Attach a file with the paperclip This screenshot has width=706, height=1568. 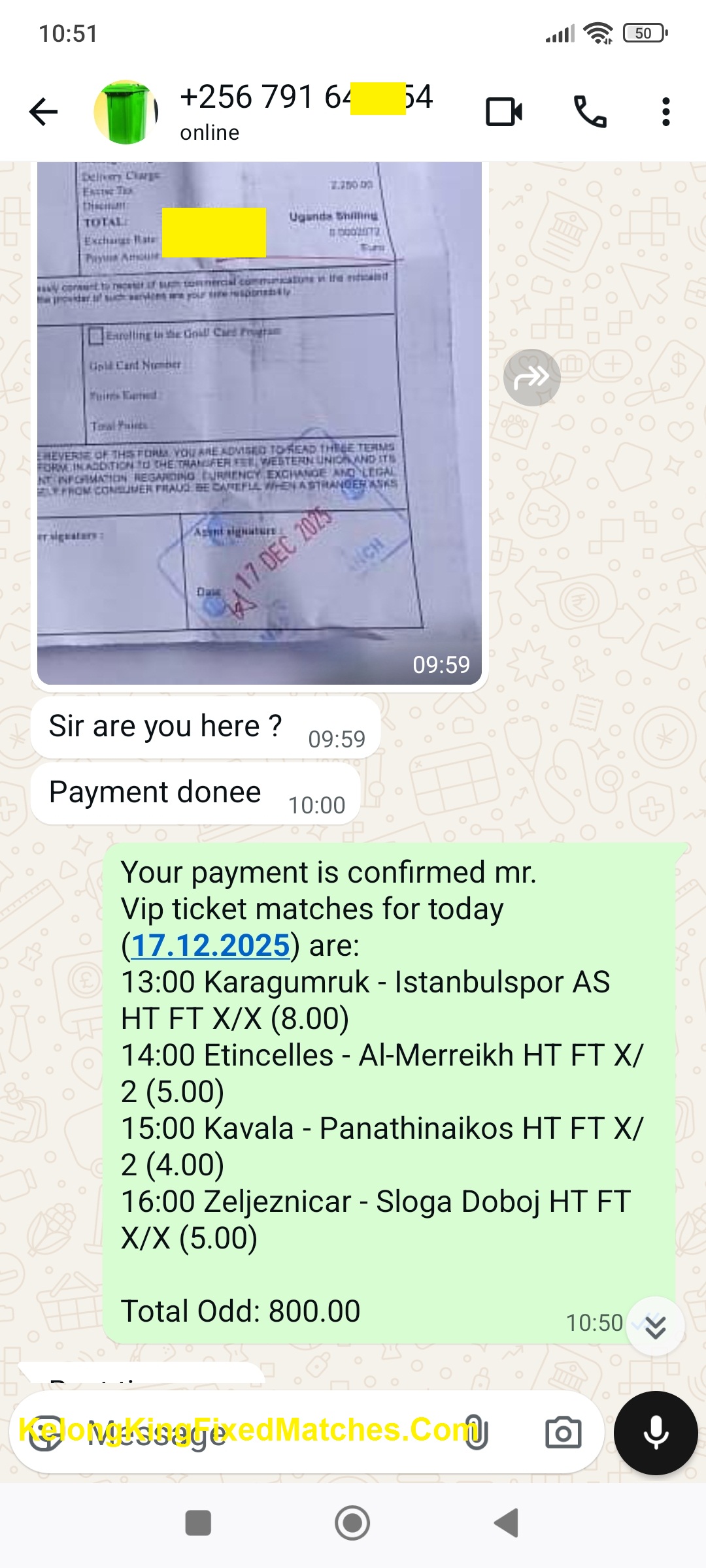[x=476, y=1433]
